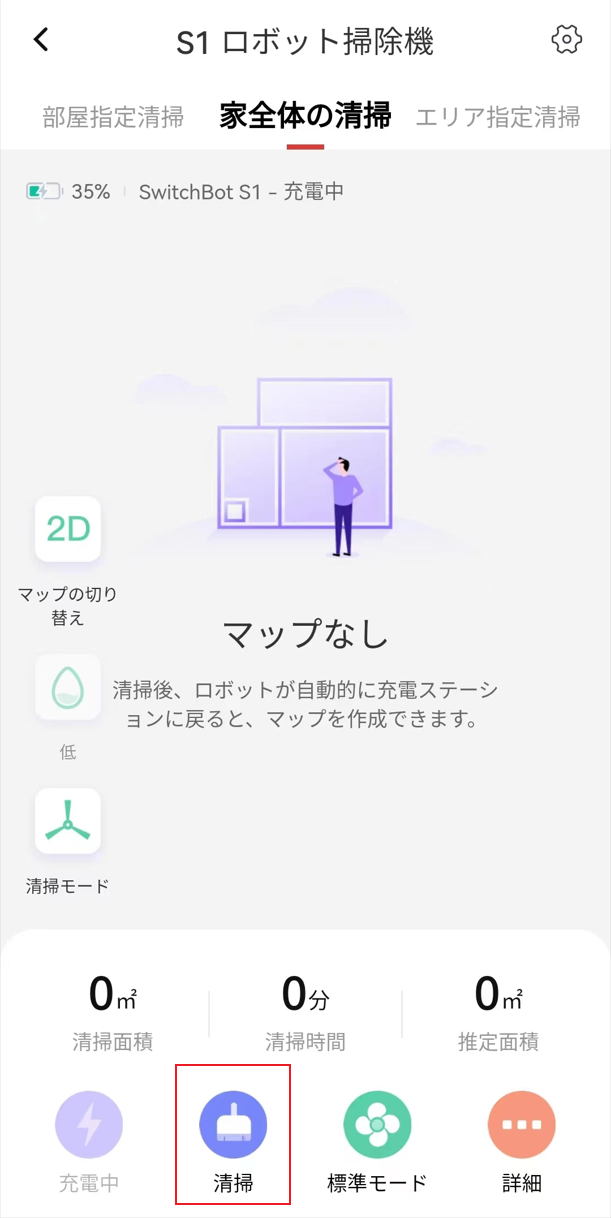
Task: Switch to 部屋指定清掃 tab
Action: click(113, 117)
